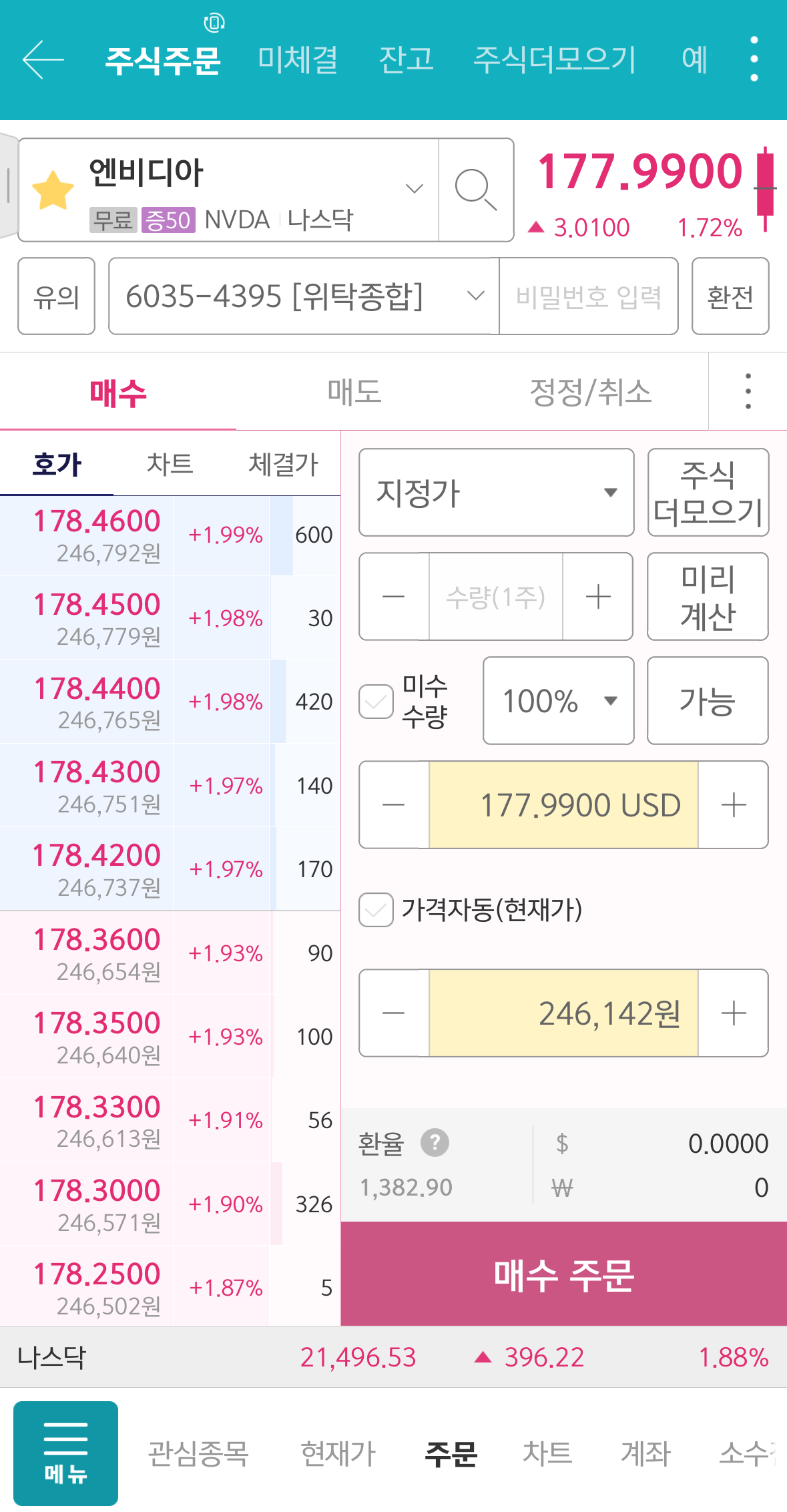Open the top-right kebab overflow menu
Screen dimensions: 787x1512
(753, 59)
